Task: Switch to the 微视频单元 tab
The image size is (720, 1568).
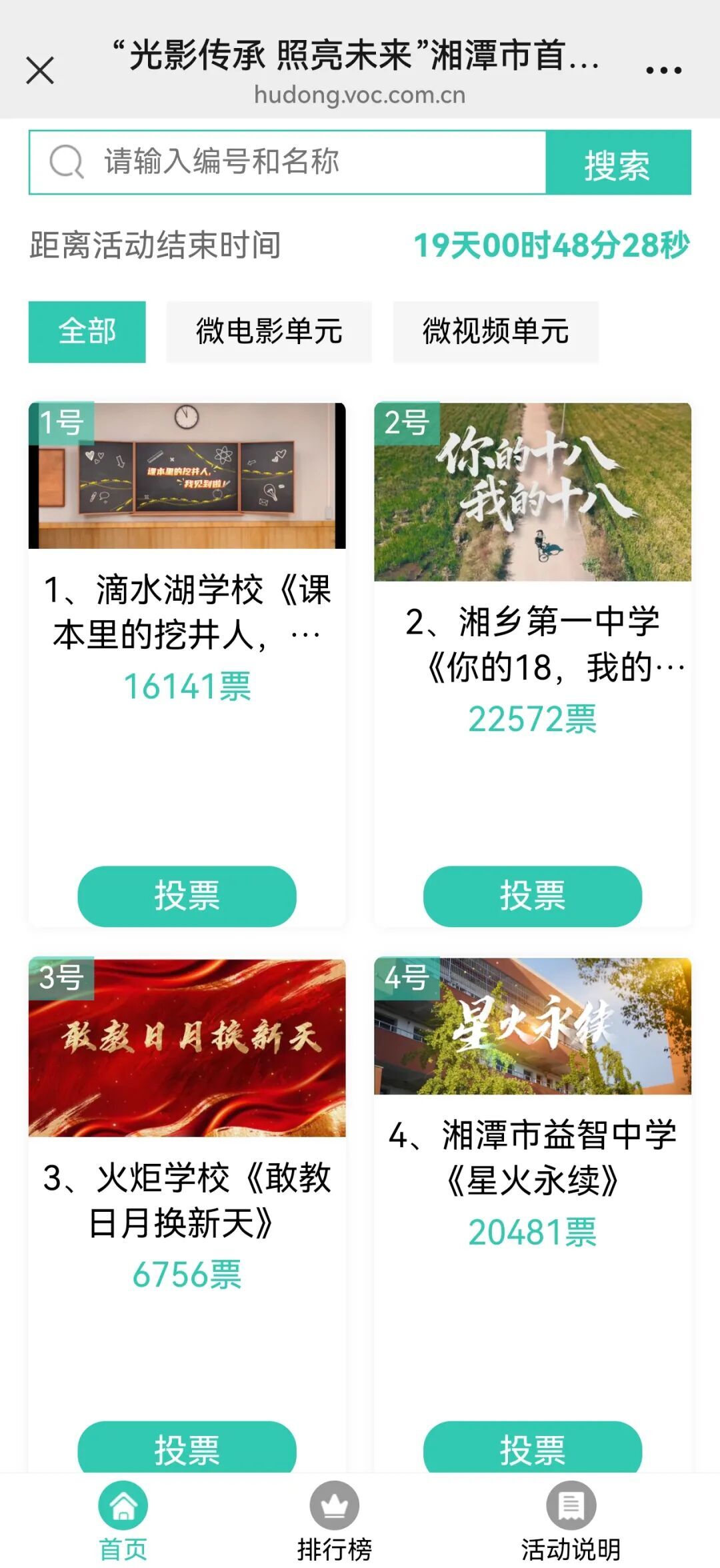Action: (x=495, y=331)
